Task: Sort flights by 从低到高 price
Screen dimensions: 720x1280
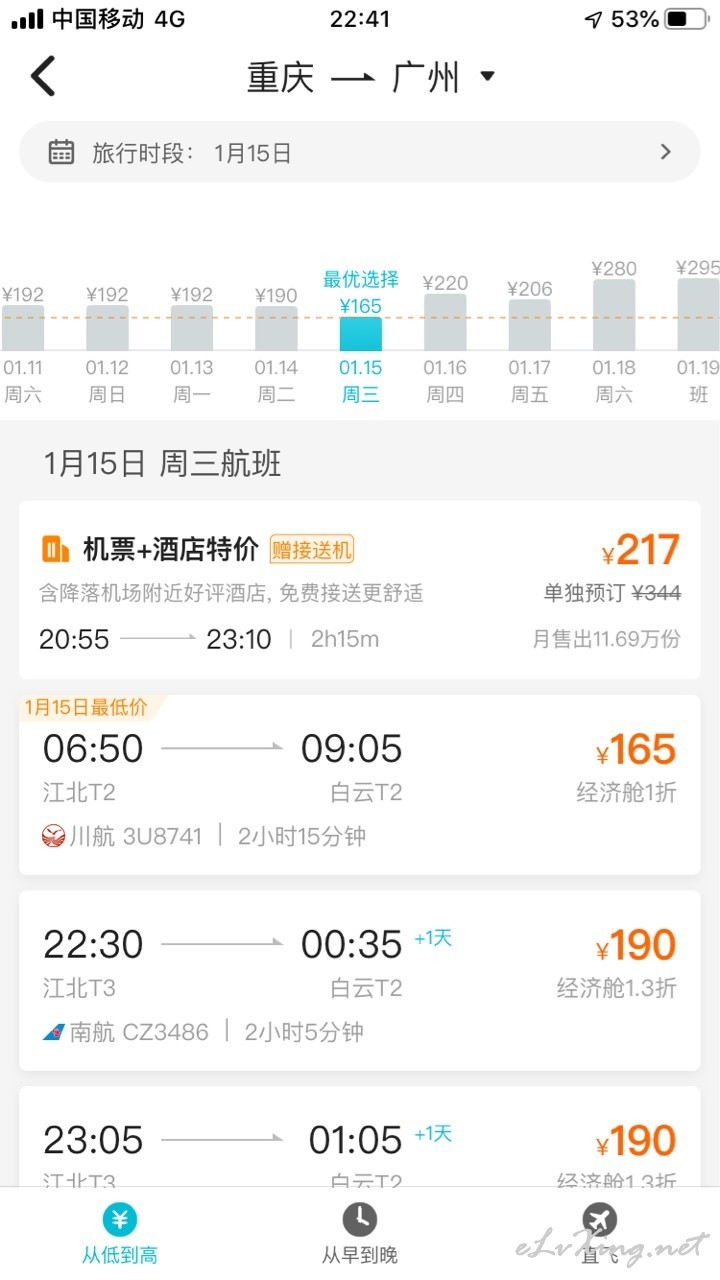Action: [x=120, y=1234]
